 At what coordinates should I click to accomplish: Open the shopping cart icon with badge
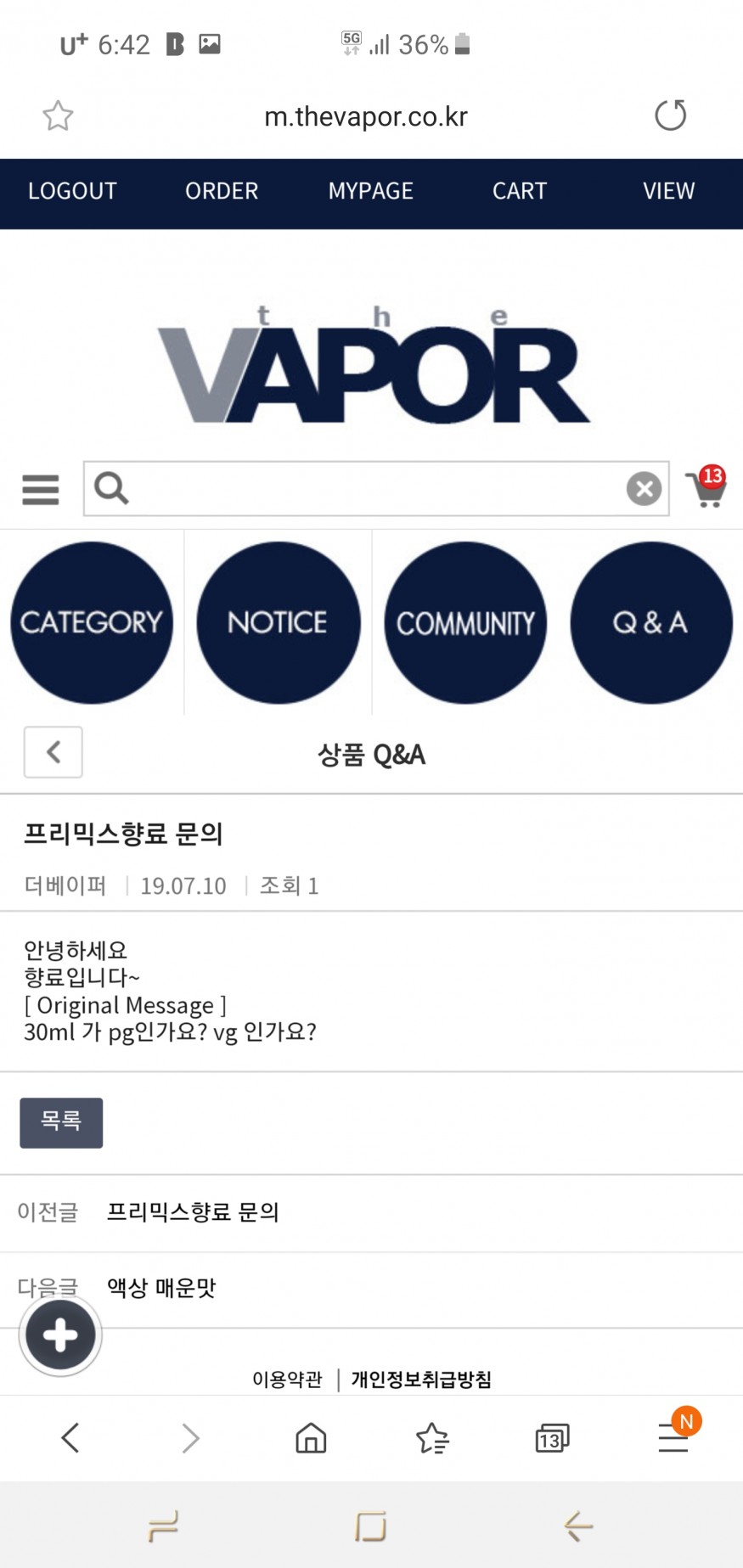tap(706, 487)
